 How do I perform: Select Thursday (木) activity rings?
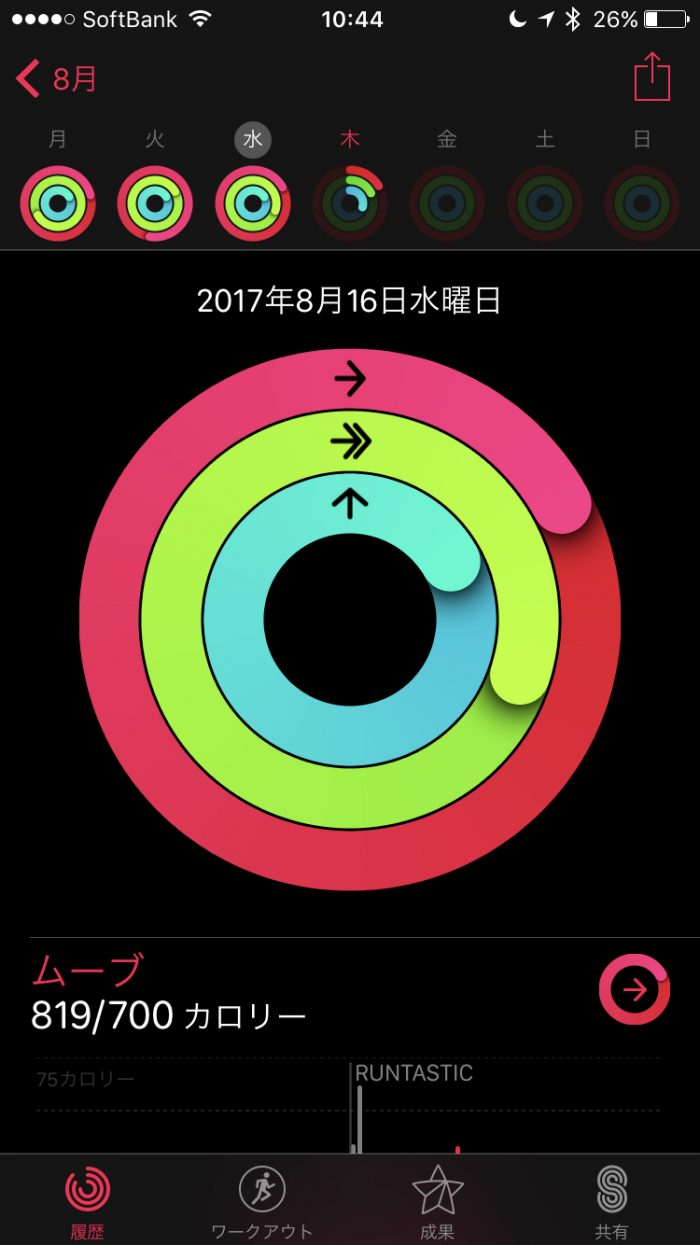(x=350, y=203)
